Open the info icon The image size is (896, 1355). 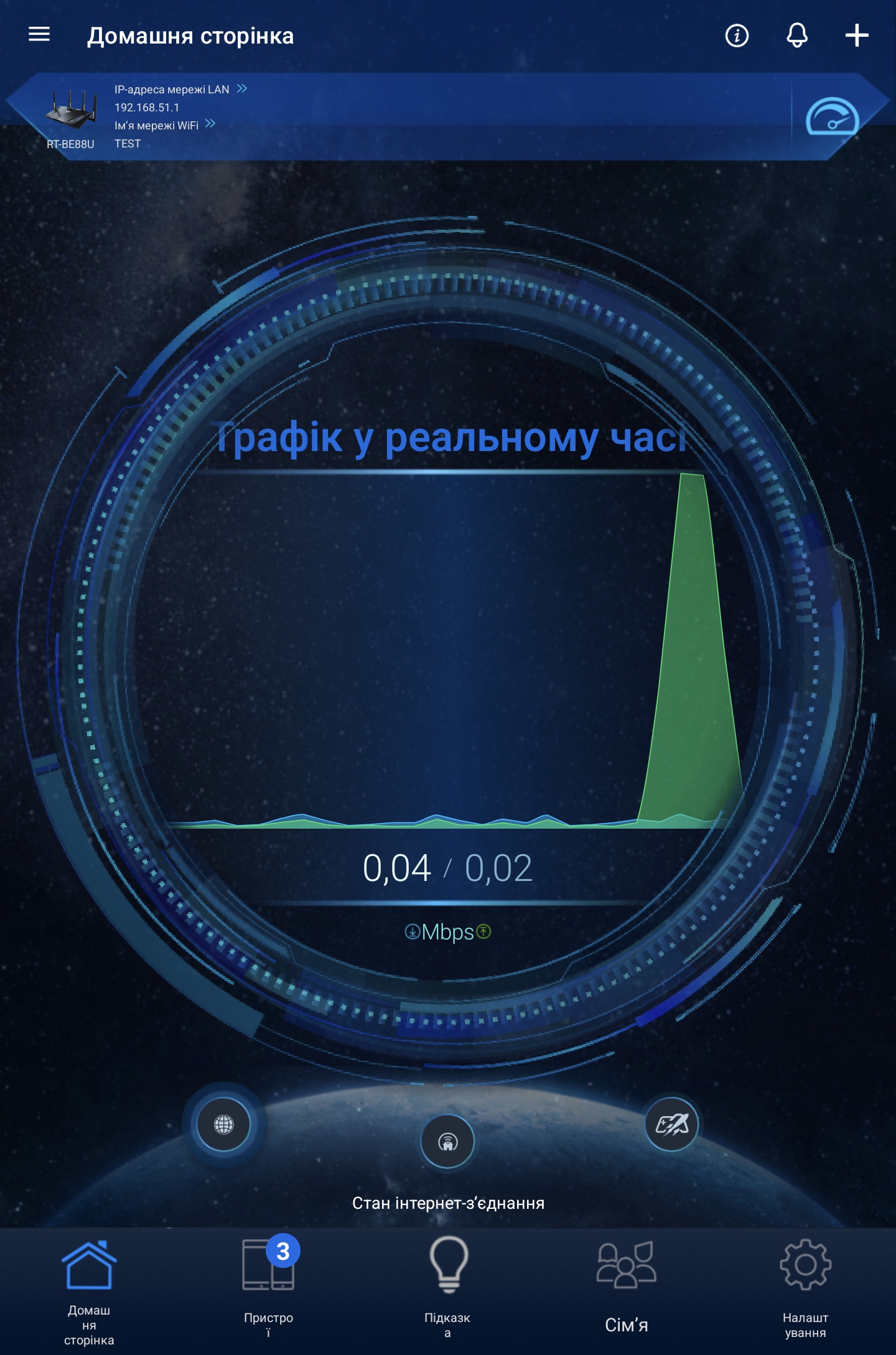click(x=737, y=35)
